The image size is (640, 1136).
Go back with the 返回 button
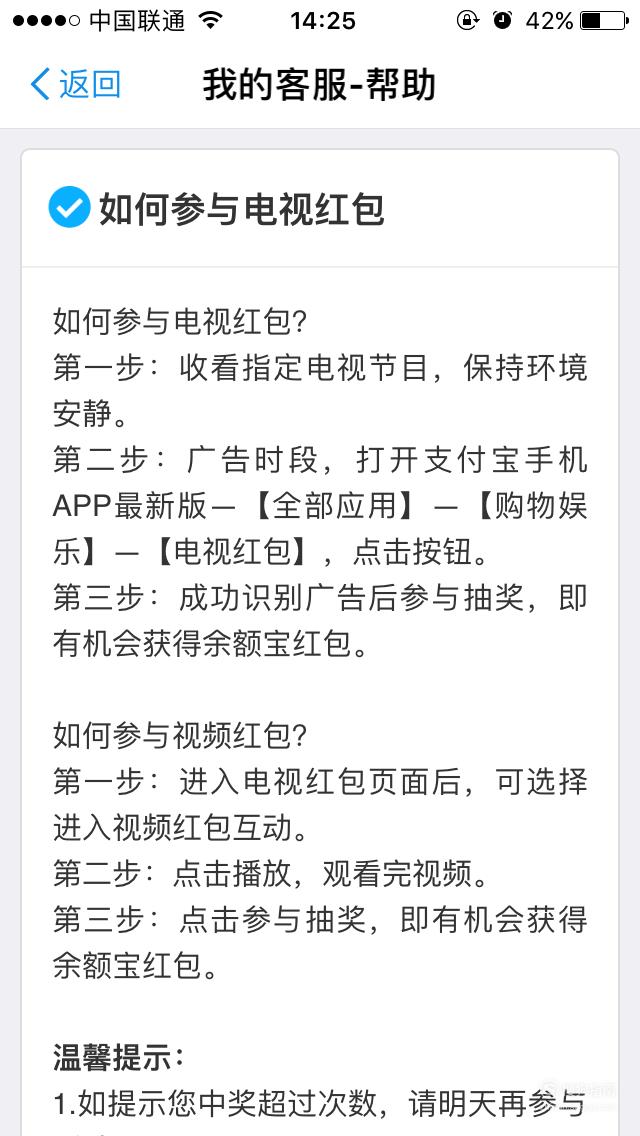point(75,85)
